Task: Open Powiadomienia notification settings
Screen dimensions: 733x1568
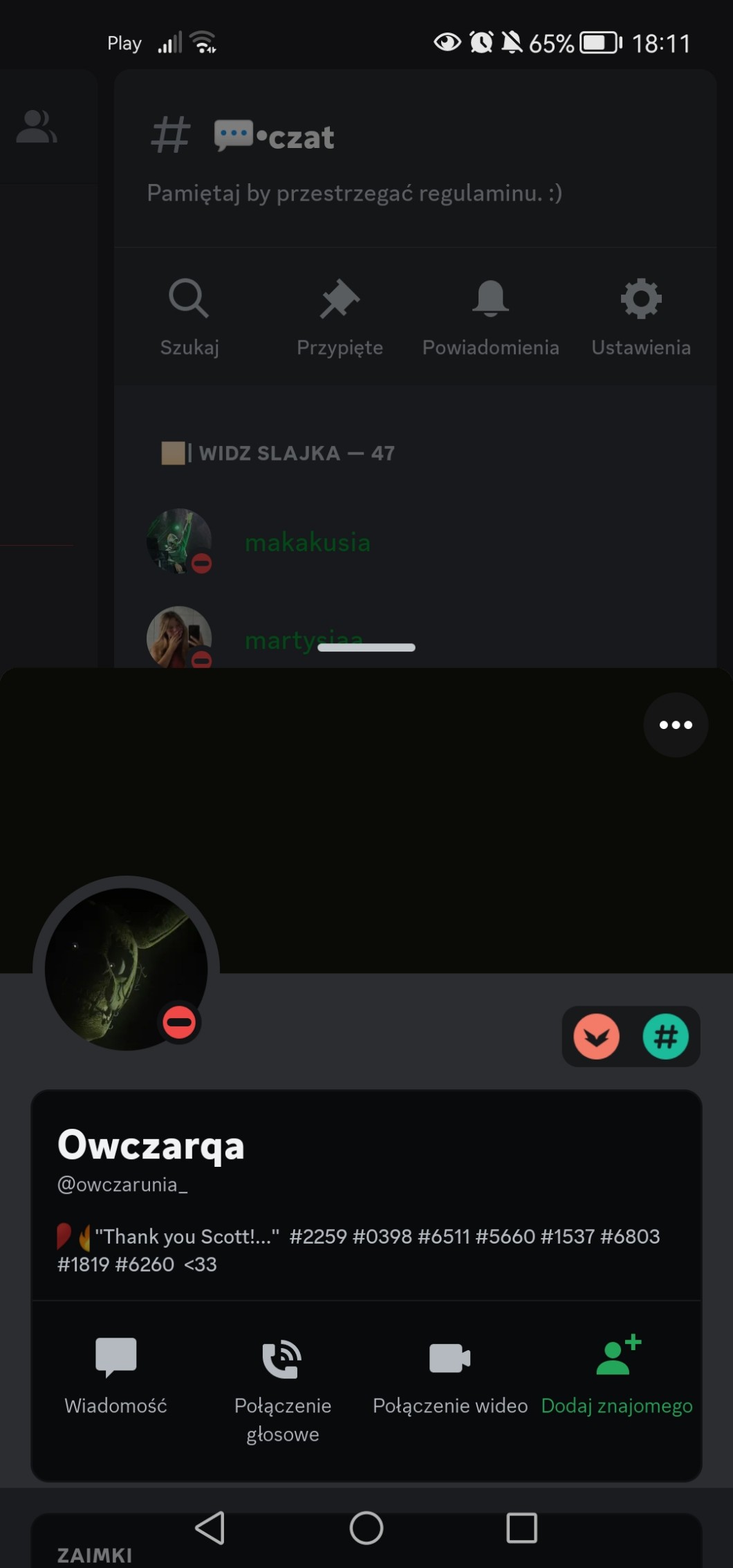Action: [x=490, y=316]
